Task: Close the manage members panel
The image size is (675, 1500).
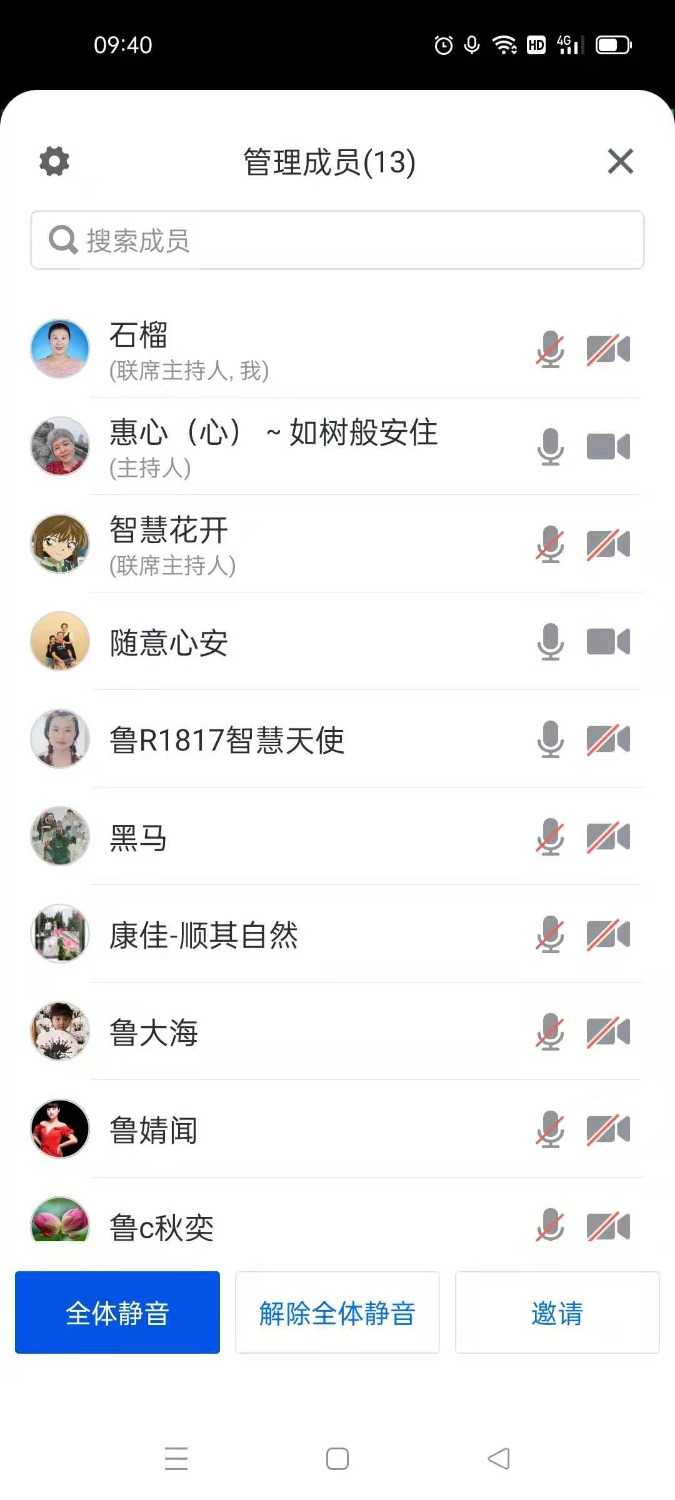Action: (620, 161)
